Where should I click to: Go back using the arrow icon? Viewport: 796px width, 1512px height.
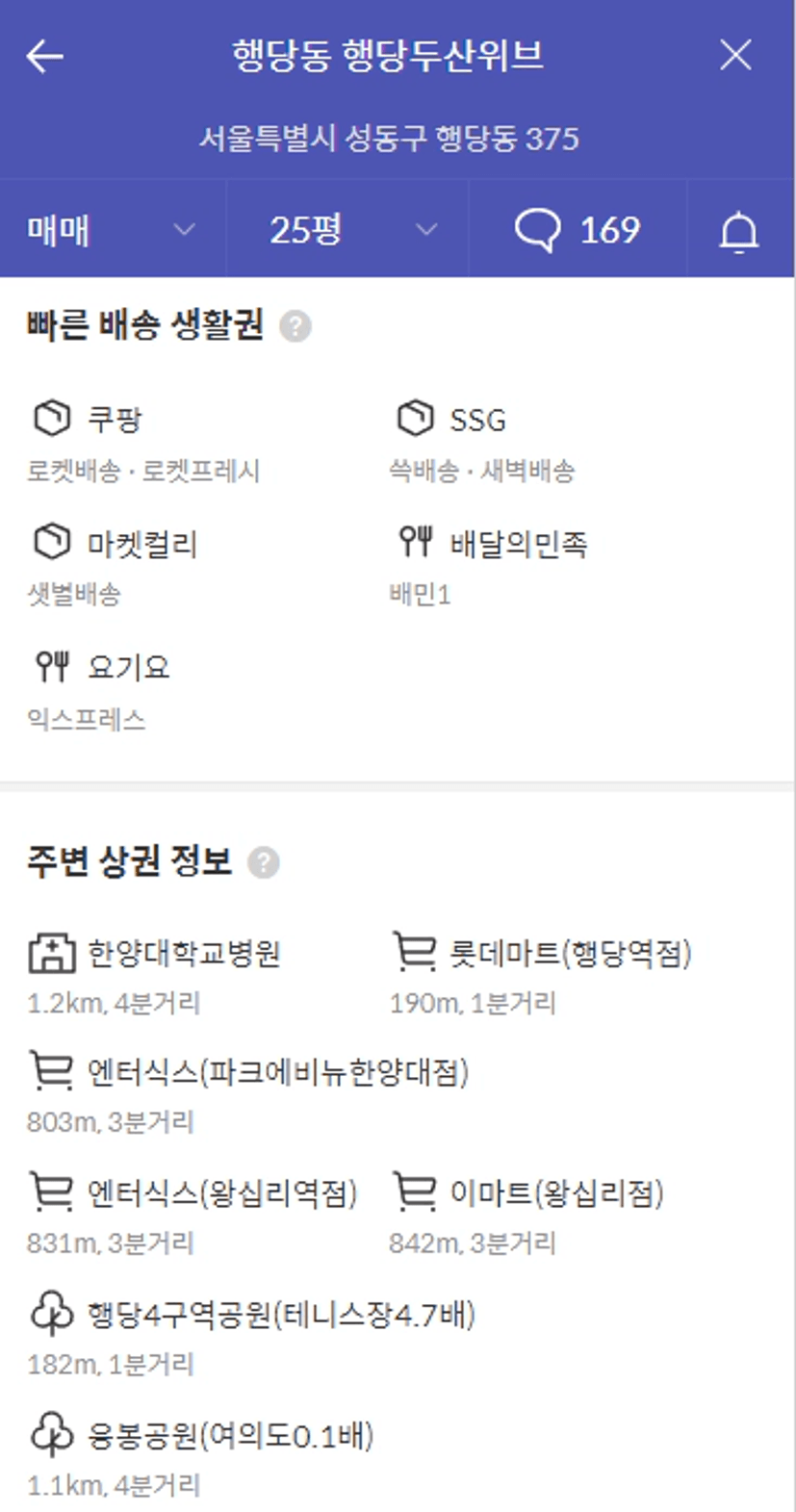pyautogui.click(x=44, y=56)
